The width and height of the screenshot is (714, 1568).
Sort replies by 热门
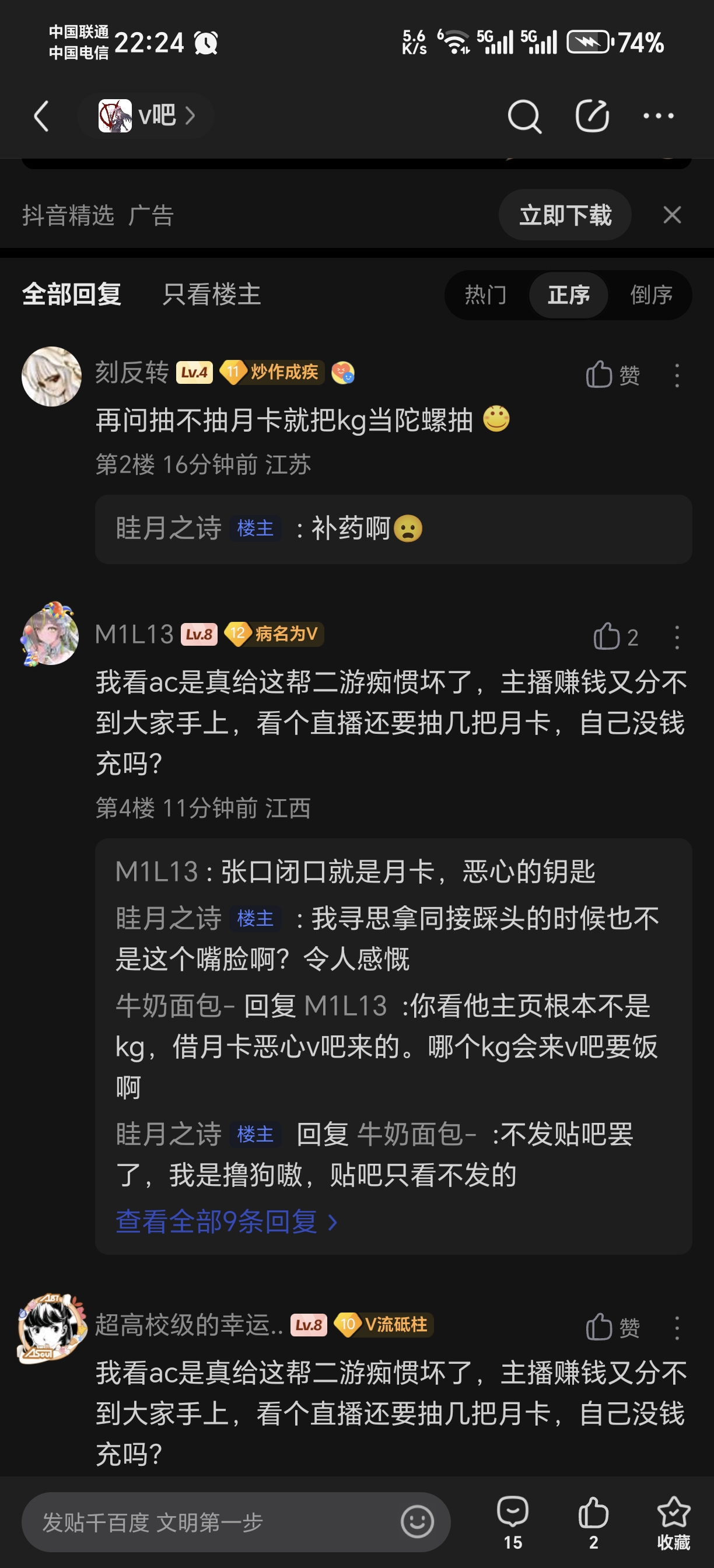(485, 295)
